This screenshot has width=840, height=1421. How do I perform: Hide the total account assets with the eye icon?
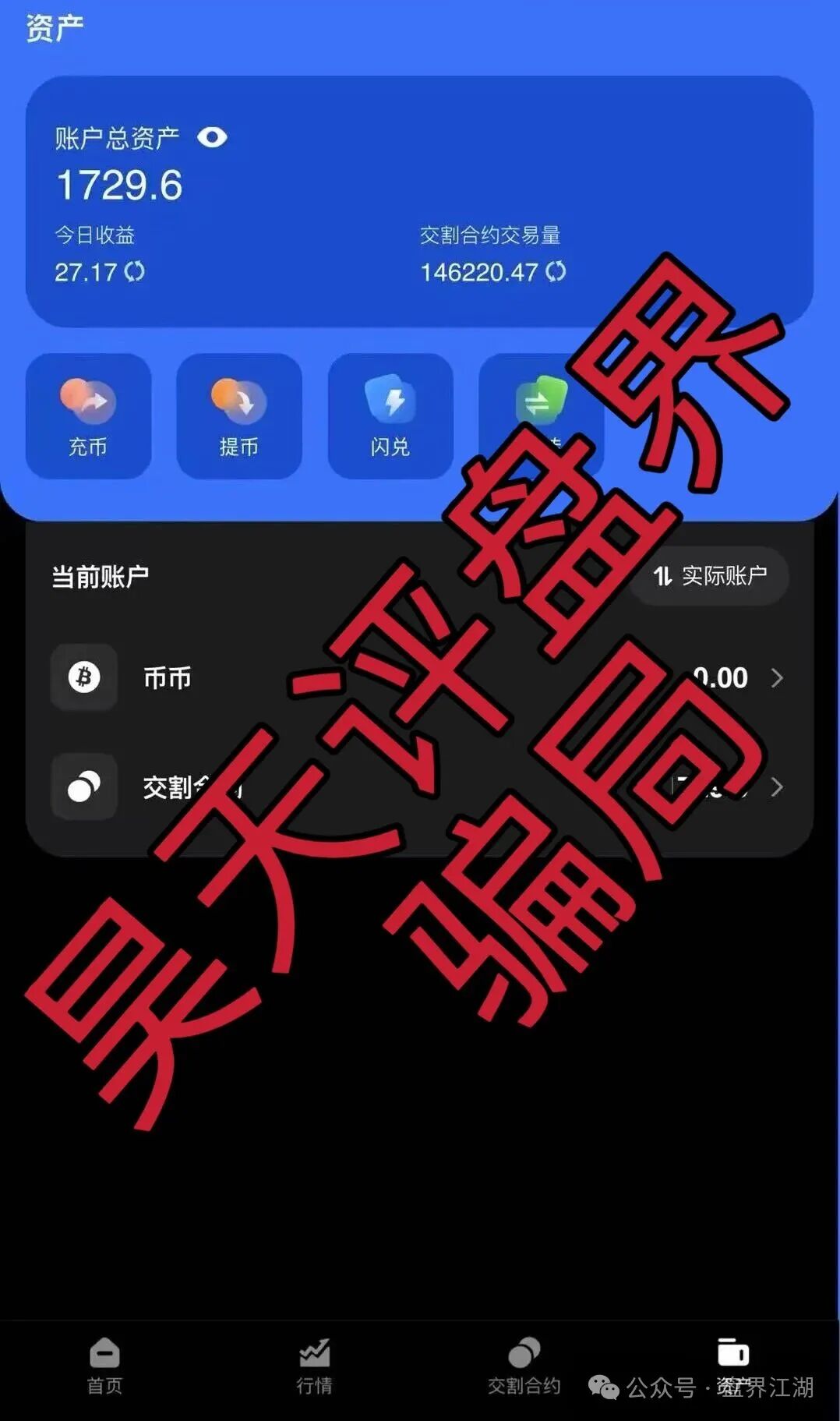(212, 138)
